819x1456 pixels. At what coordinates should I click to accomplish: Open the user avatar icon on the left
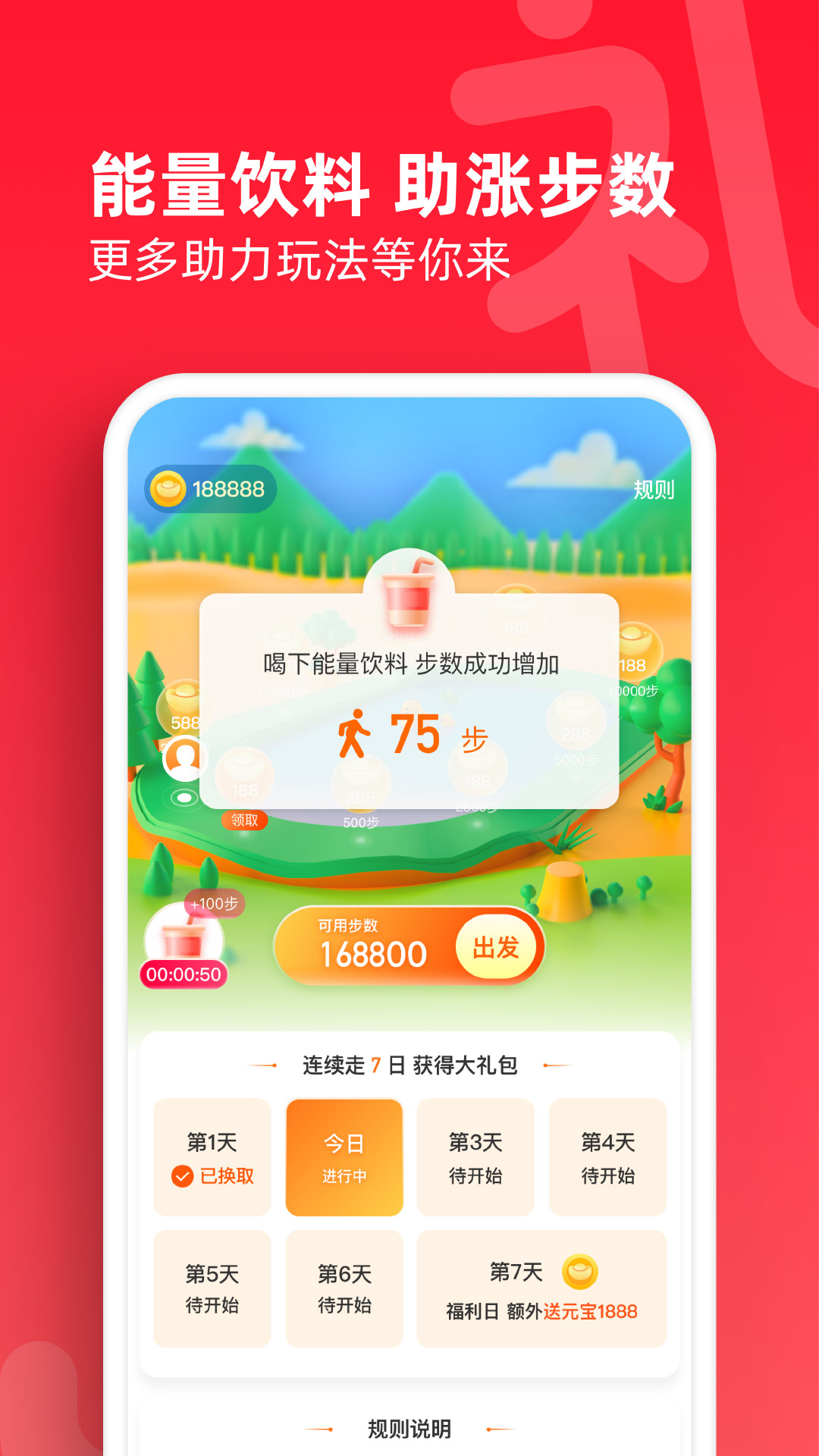(x=186, y=758)
